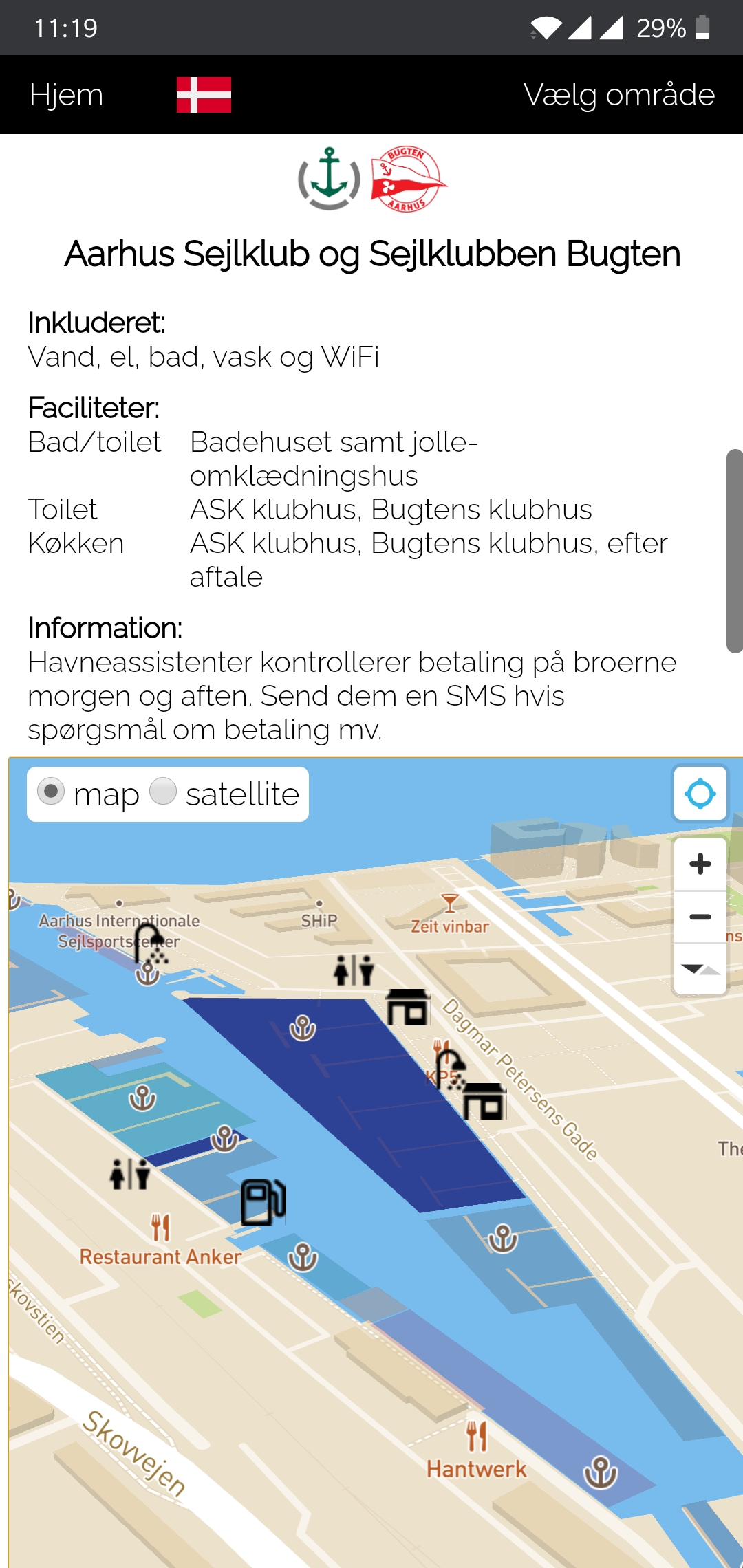The image size is (743, 1568).
Task: Tap the anchor marker in dark blue harbour area
Action: pyautogui.click(x=303, y=1028)
